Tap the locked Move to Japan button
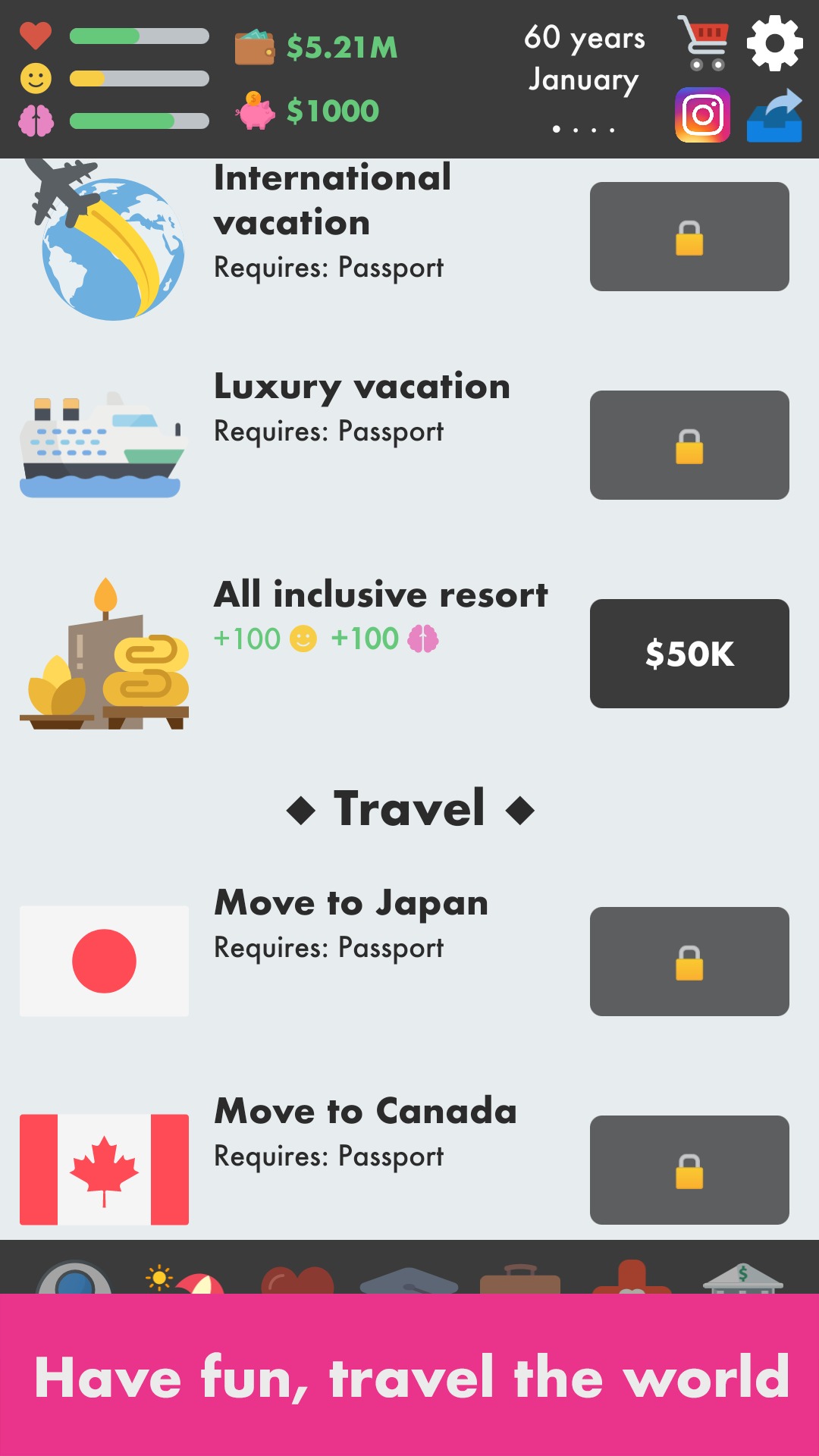 pyautogui.click(x=689, y=962)
